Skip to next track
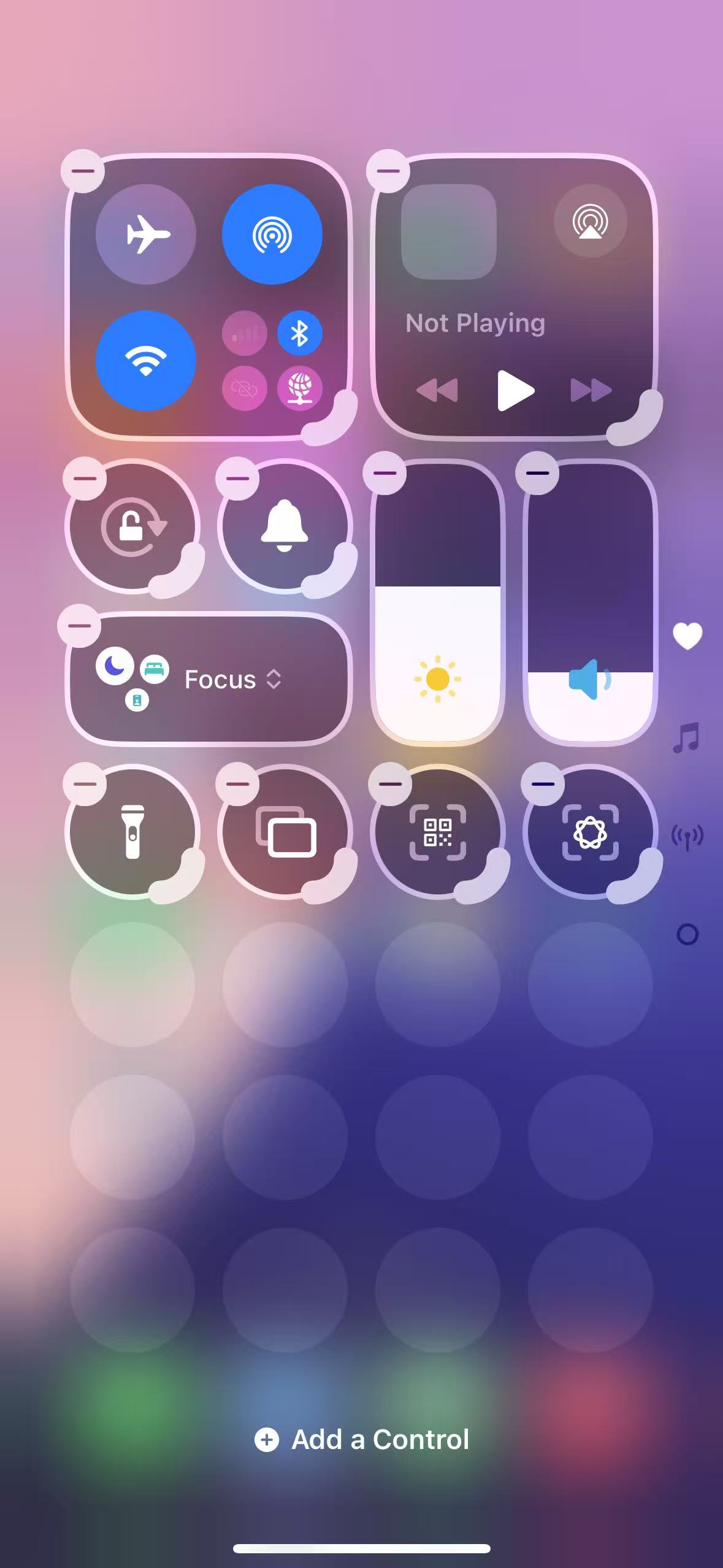 coord(591,390)
